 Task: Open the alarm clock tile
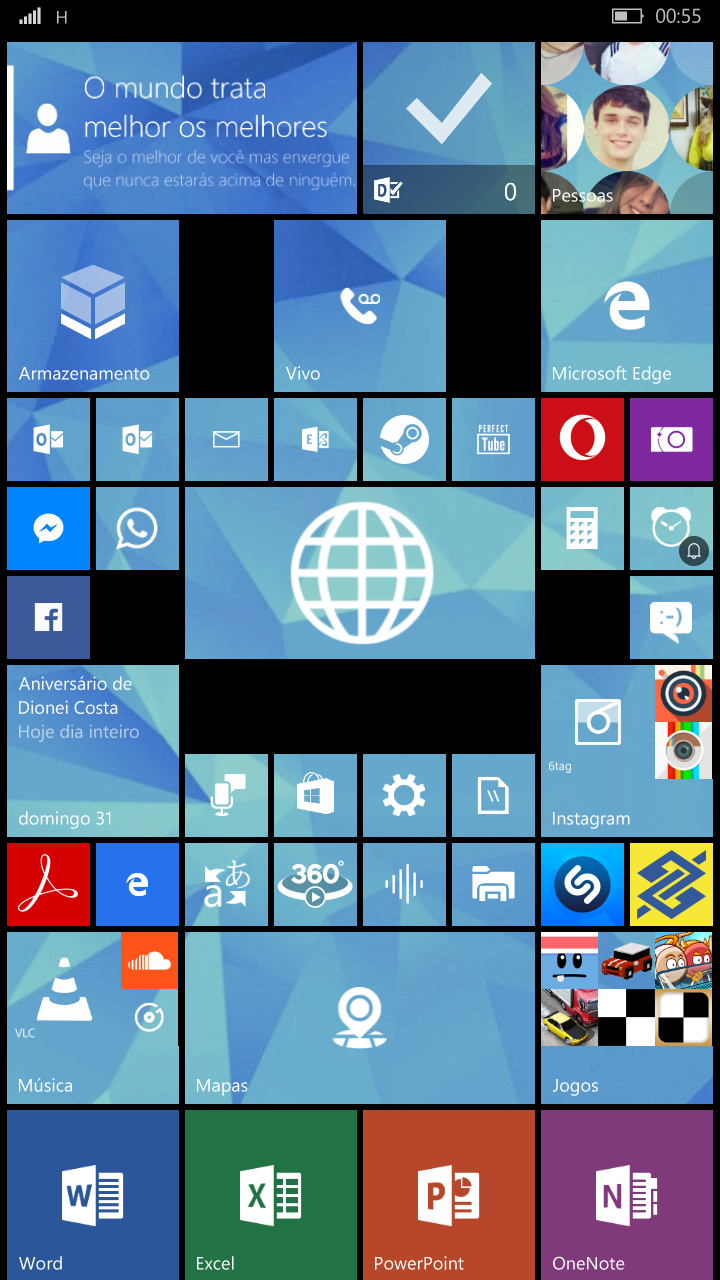click(x=671, y=528)
